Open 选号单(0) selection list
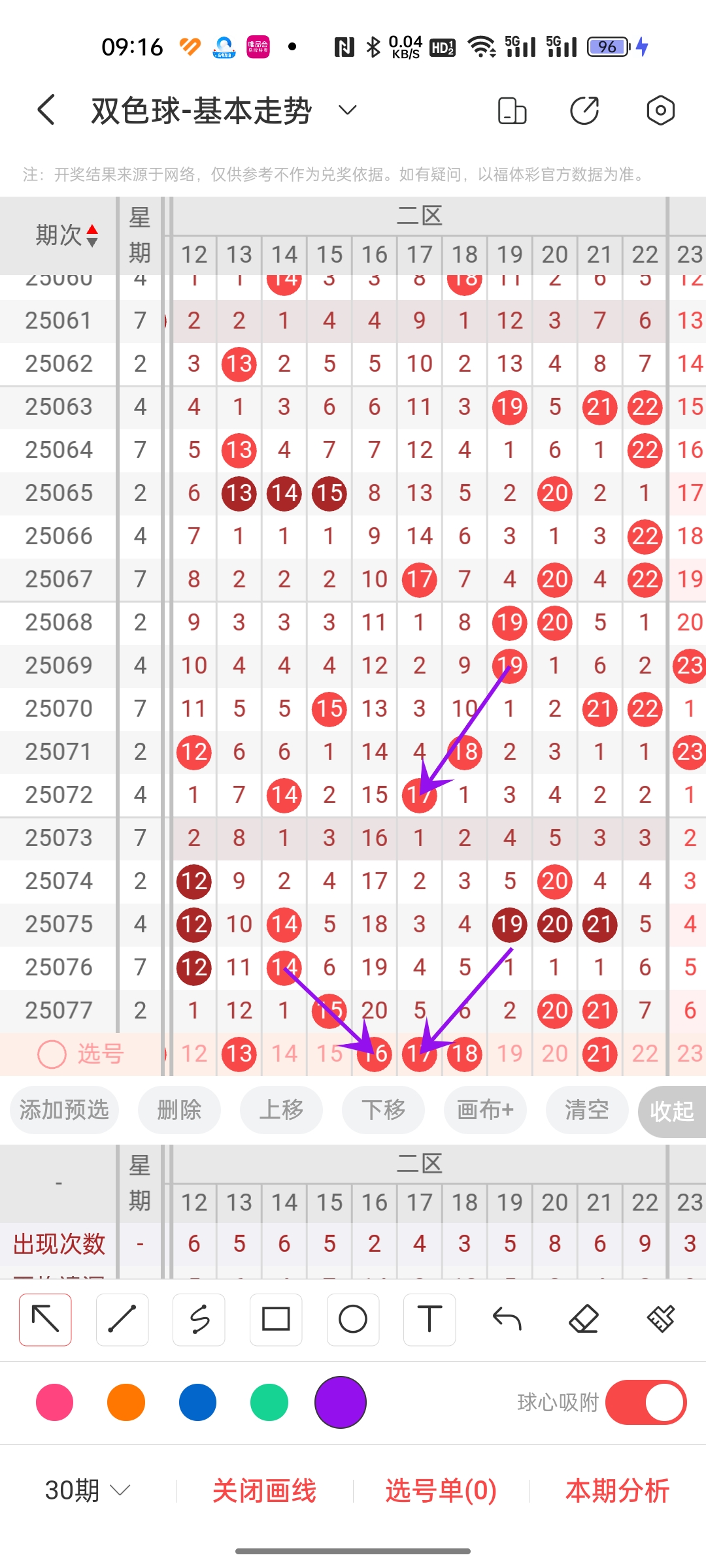The width and height of the screenshot is (706, 1568). pyautogui.click(x=441, y=1492)
